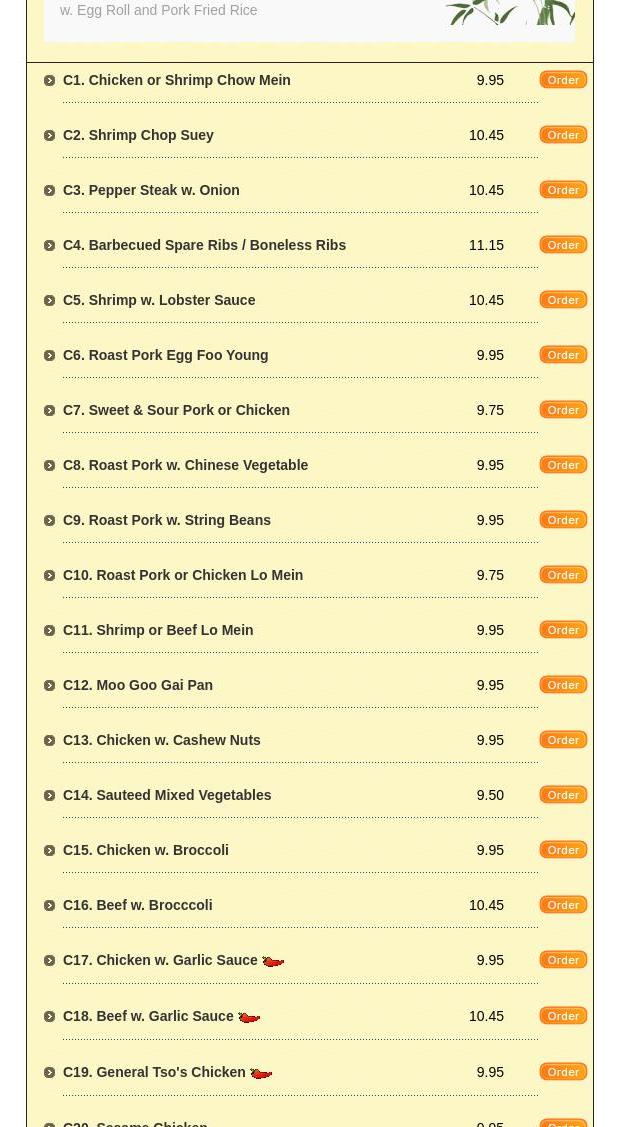Order C6 Roast Pork Egg Foo Young
The height and width of the screenshot is (1127, 626).
pyautogui.click(x=563, y=355)
